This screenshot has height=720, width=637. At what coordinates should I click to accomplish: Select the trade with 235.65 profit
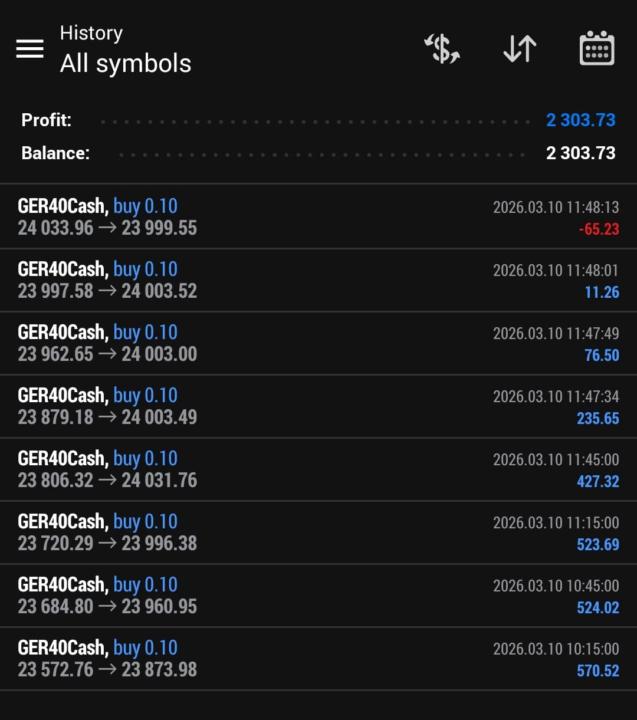tap(318, 406)
